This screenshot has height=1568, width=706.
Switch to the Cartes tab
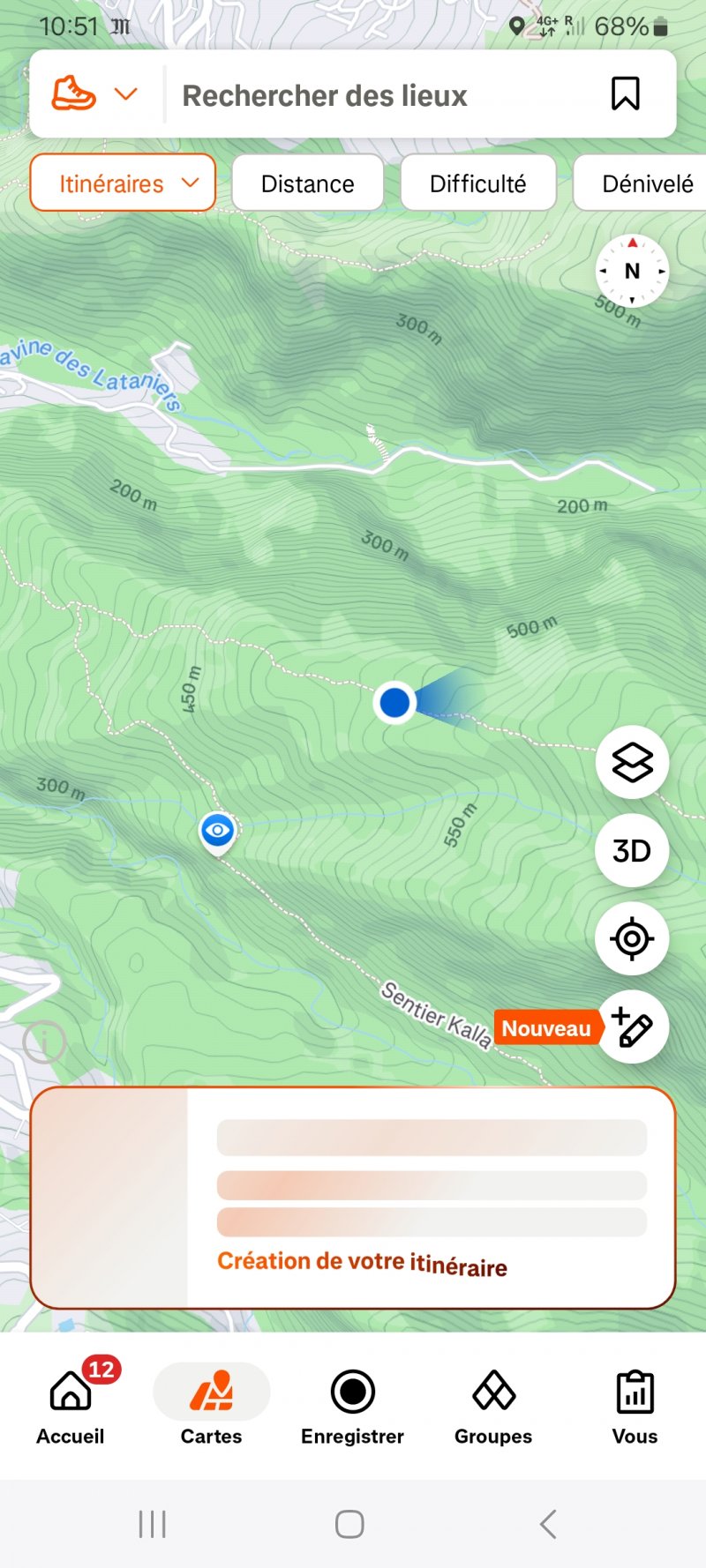212,1404
